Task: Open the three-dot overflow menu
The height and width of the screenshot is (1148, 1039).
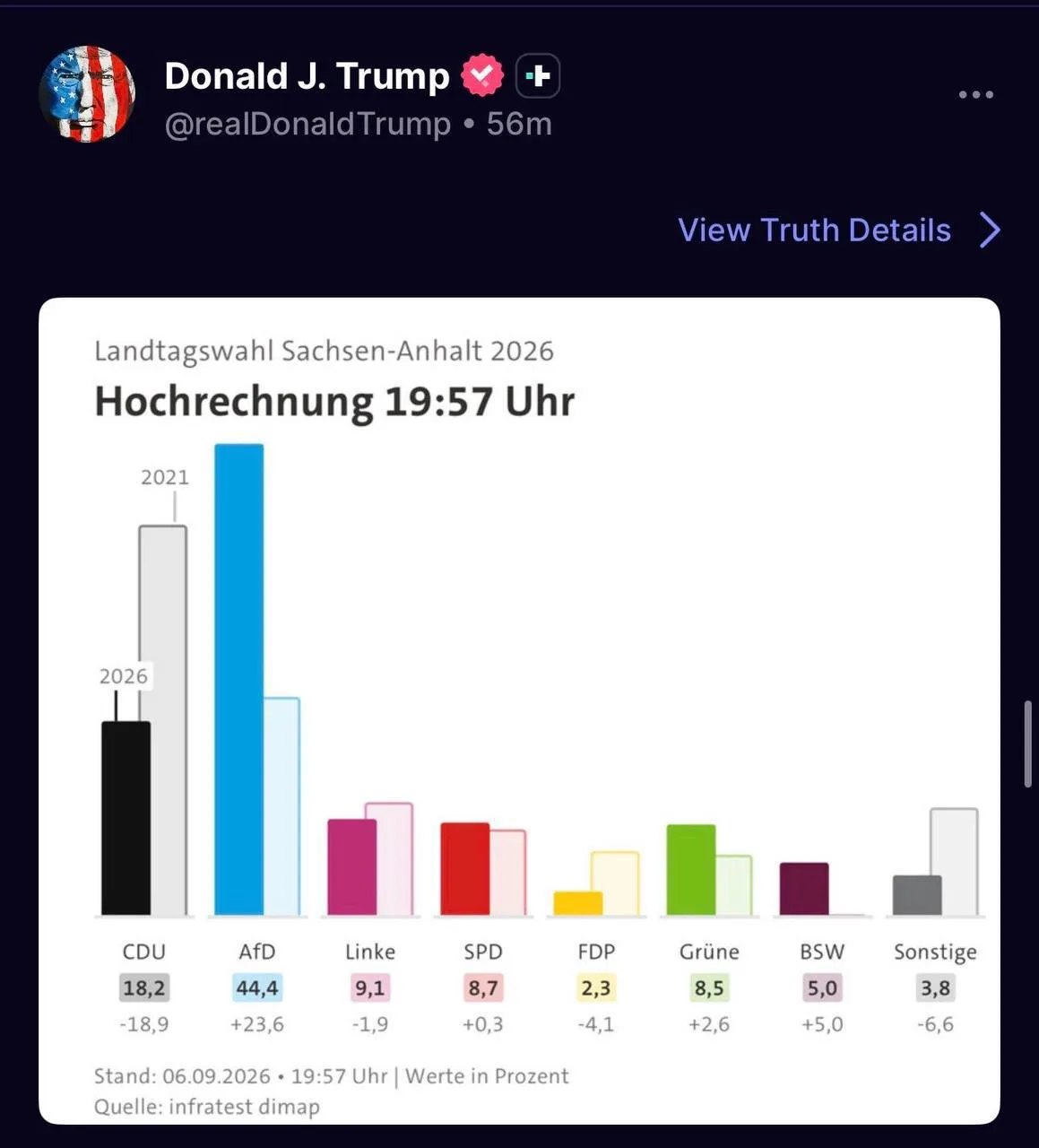Action: click(x=975, y=94)
